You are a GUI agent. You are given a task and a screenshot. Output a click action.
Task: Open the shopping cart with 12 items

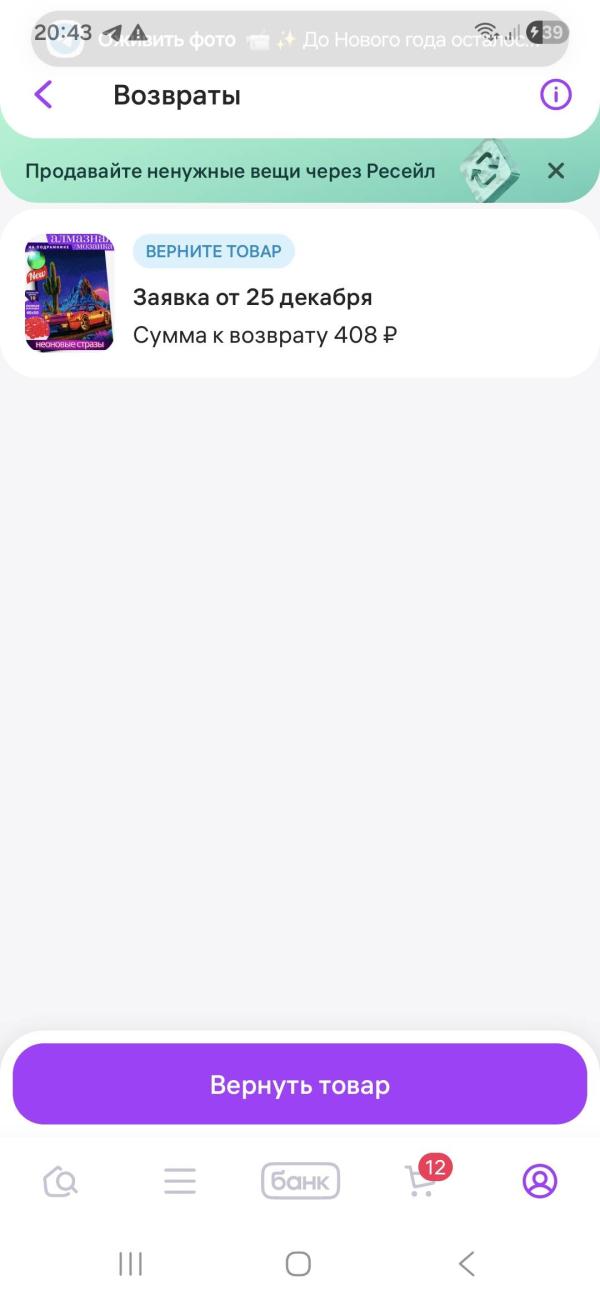[421, 1182]
